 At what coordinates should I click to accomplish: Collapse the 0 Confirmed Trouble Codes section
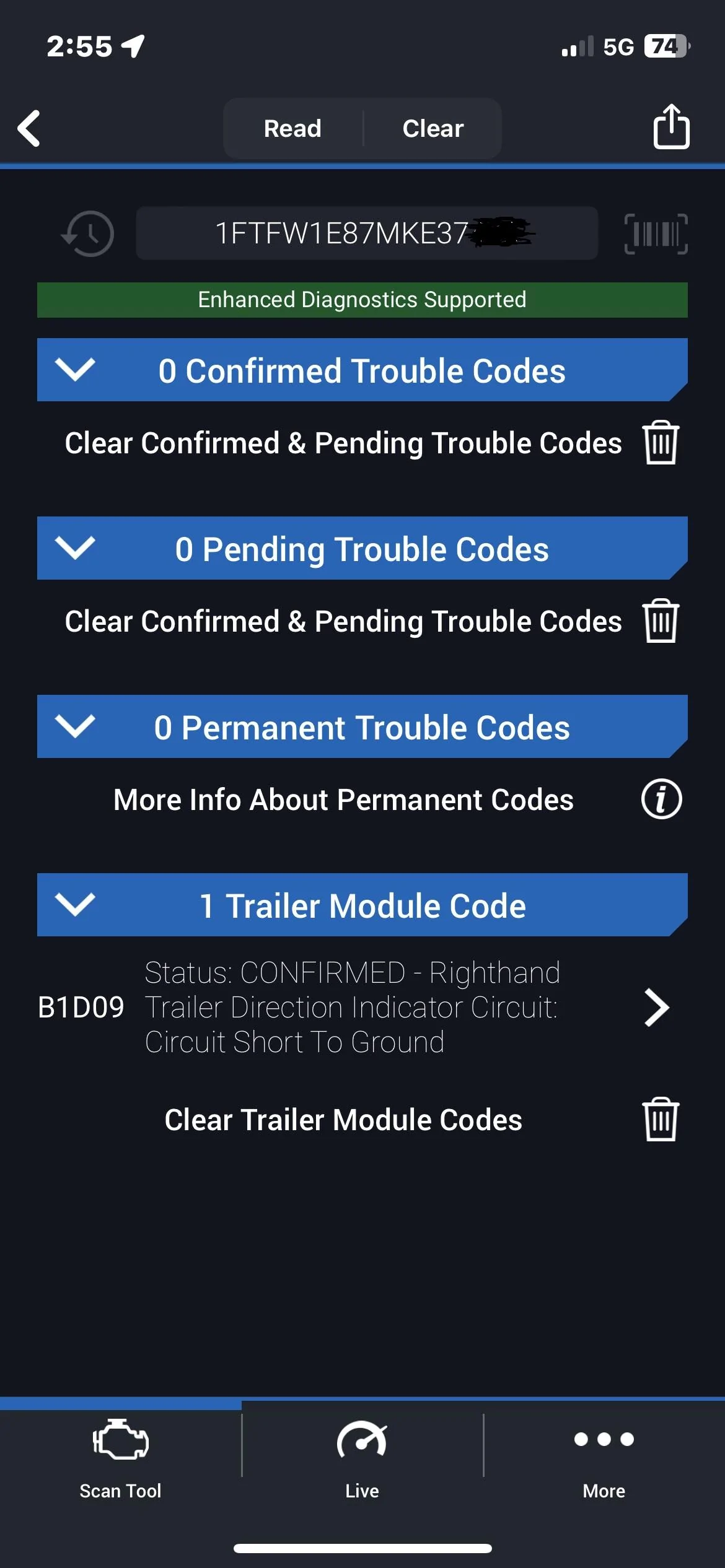click(74, 370)
